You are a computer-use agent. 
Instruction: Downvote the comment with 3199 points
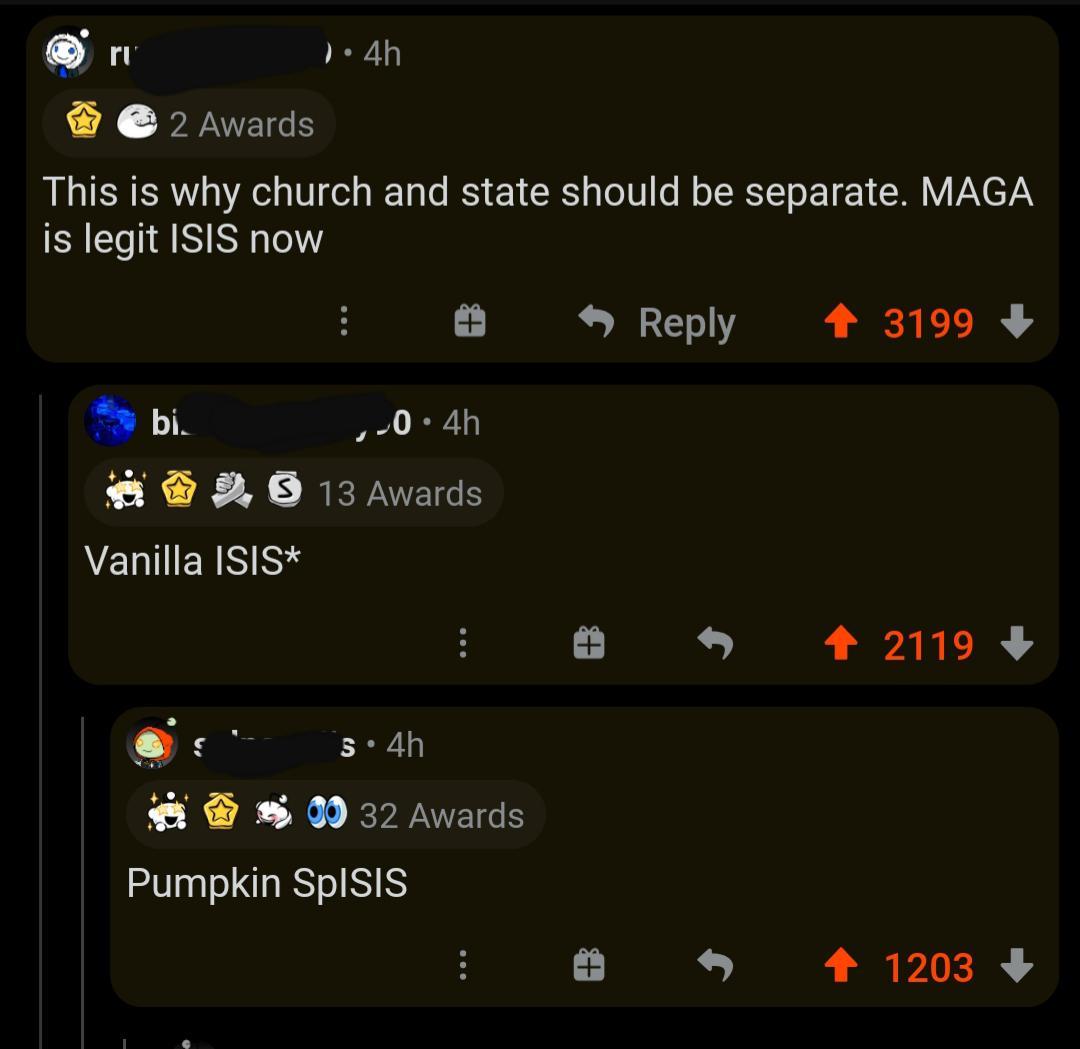point(1016,322)
